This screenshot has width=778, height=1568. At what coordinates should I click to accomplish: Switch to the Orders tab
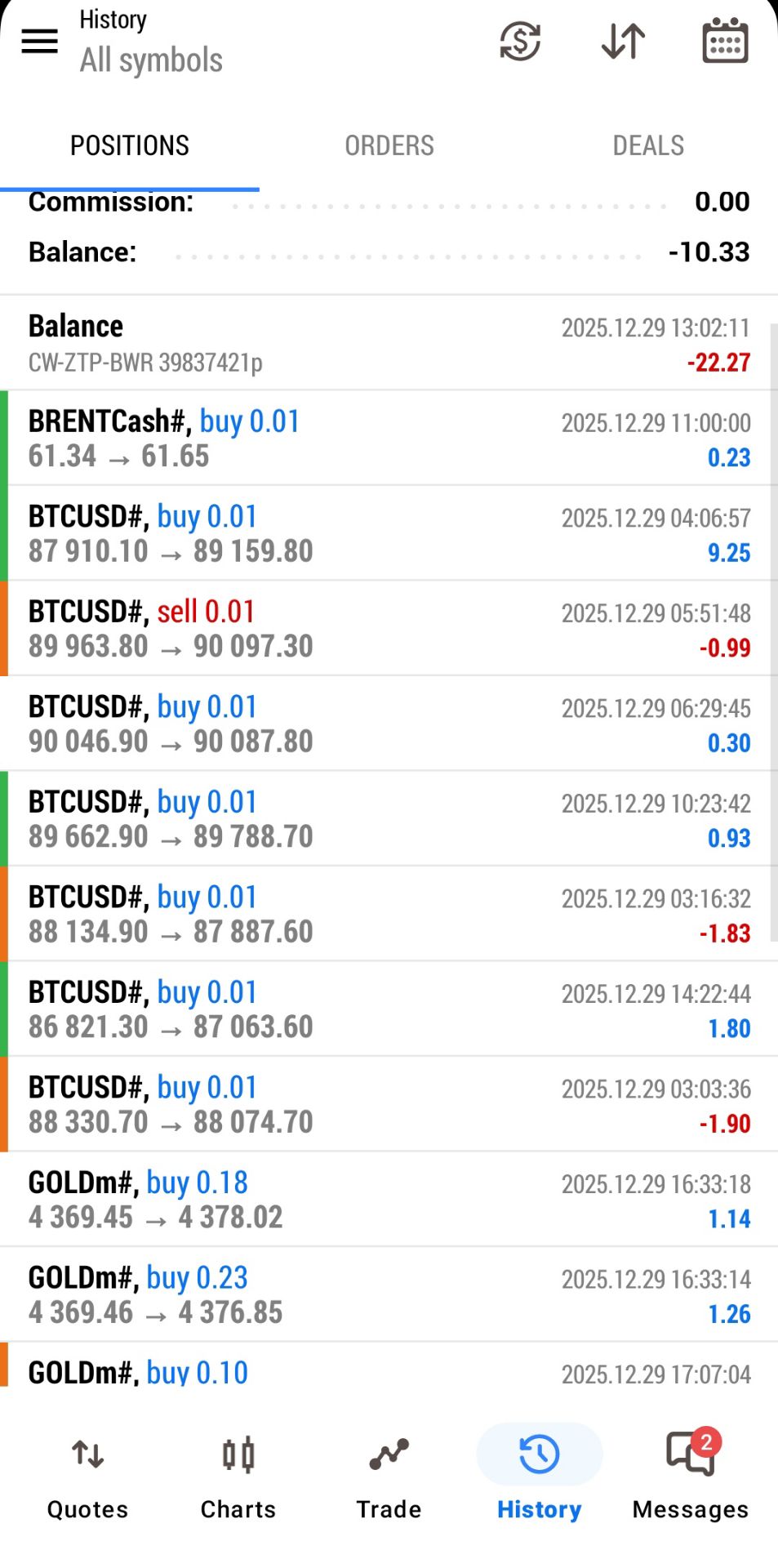coord(389,145)
